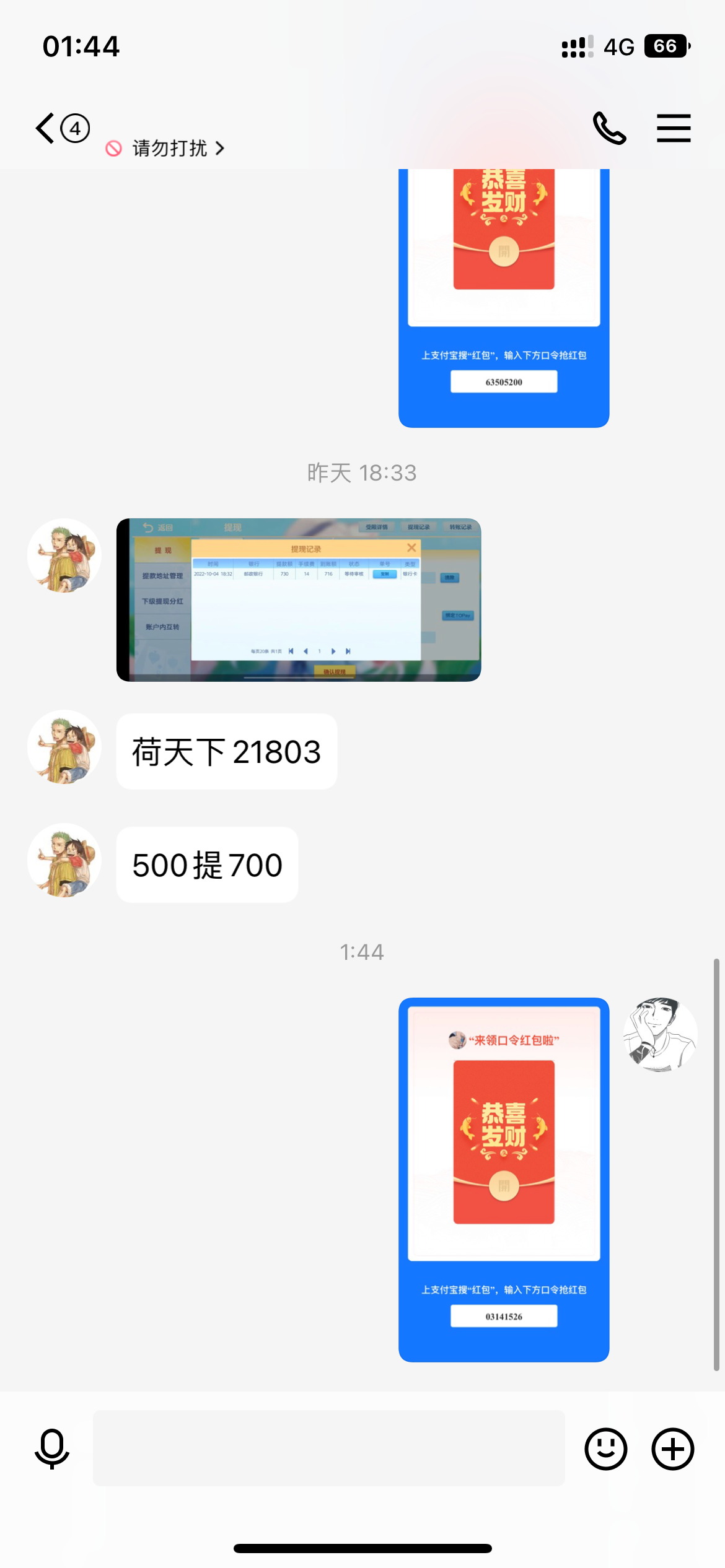Switch to voice message input

pyautogui.click(x=52, y=1449)
